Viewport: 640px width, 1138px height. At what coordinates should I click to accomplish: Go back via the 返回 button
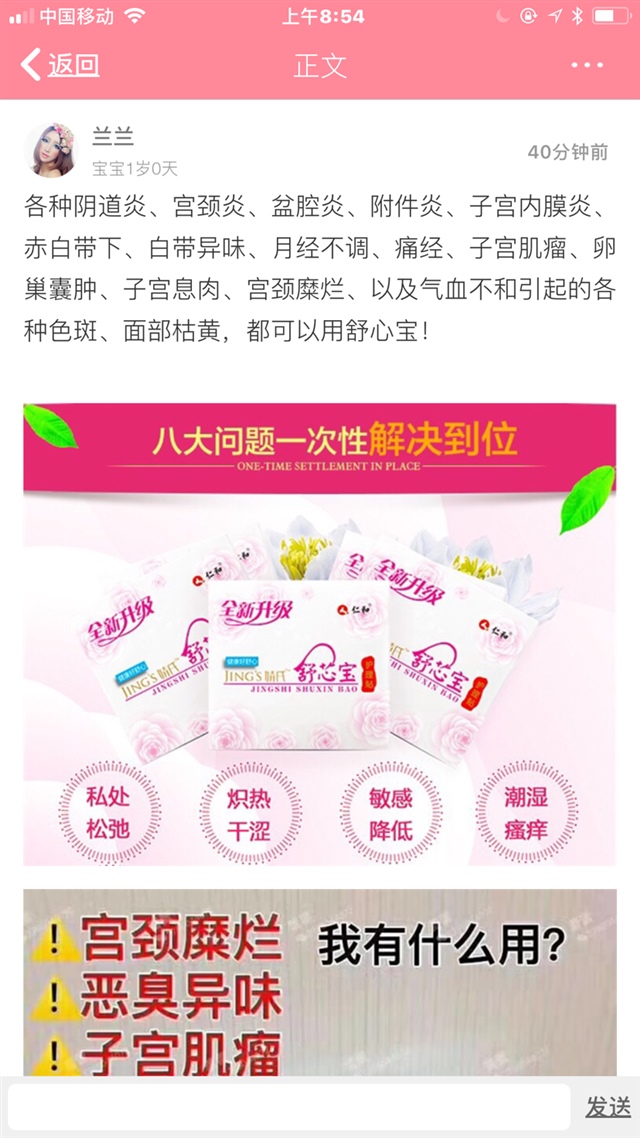click(60, 66)
